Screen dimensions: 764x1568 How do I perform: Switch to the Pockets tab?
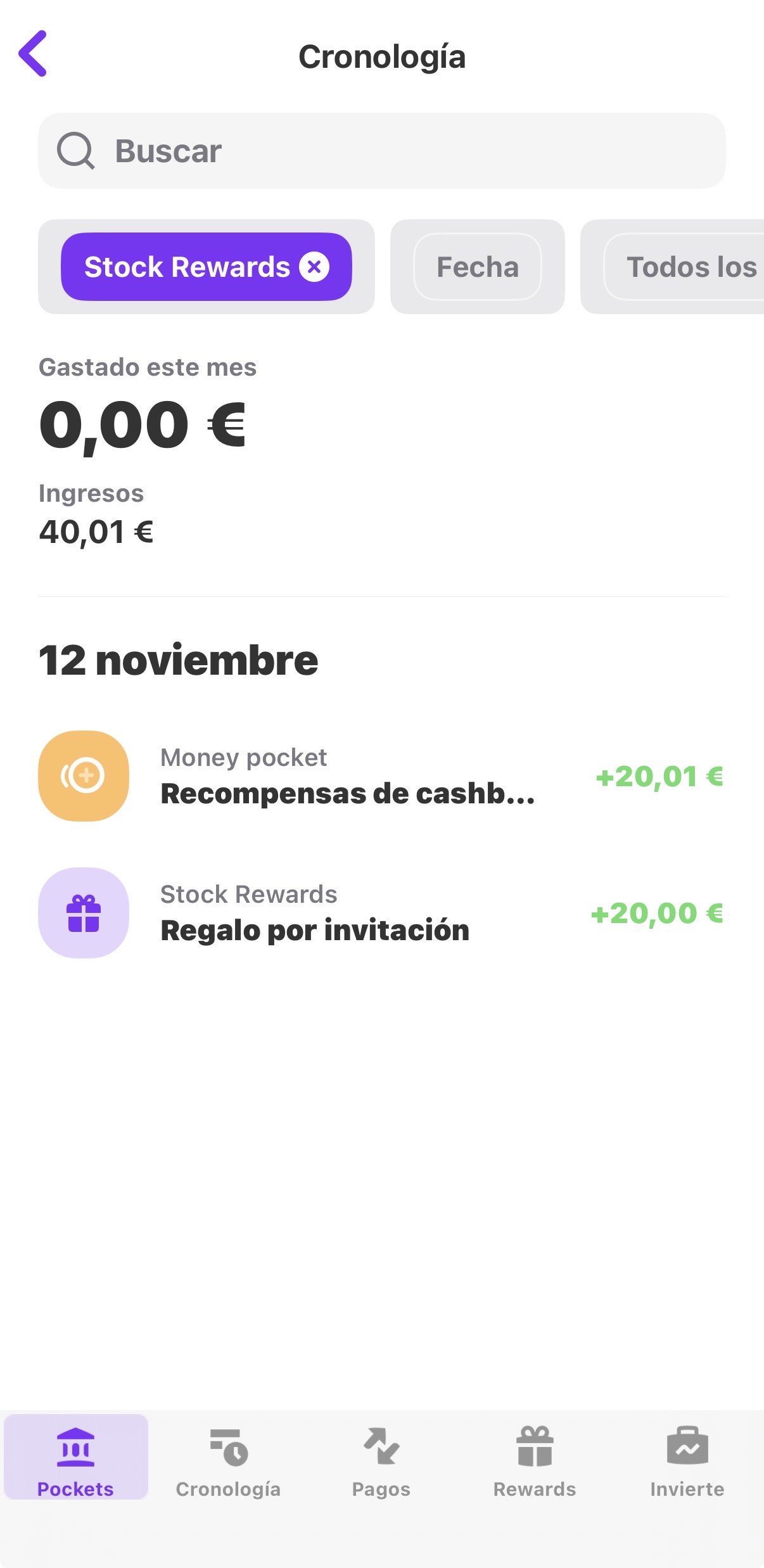(76, 1457)
